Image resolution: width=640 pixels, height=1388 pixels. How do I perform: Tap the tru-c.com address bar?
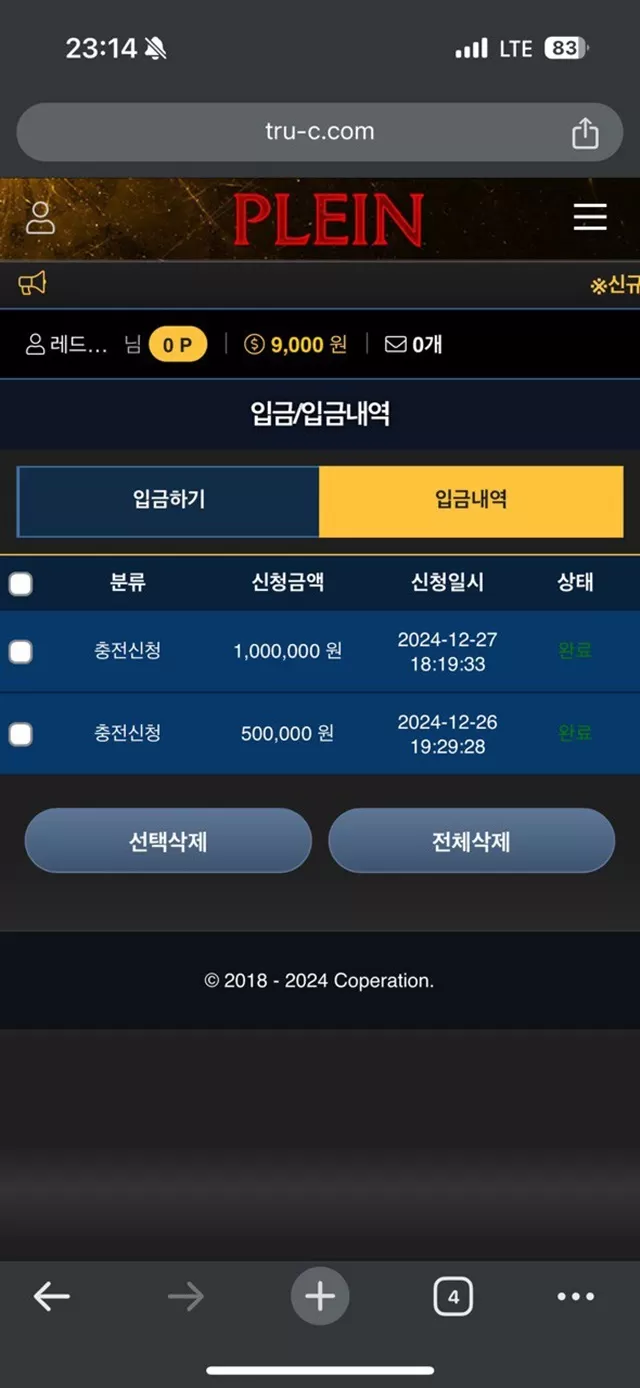coord(320,132)
